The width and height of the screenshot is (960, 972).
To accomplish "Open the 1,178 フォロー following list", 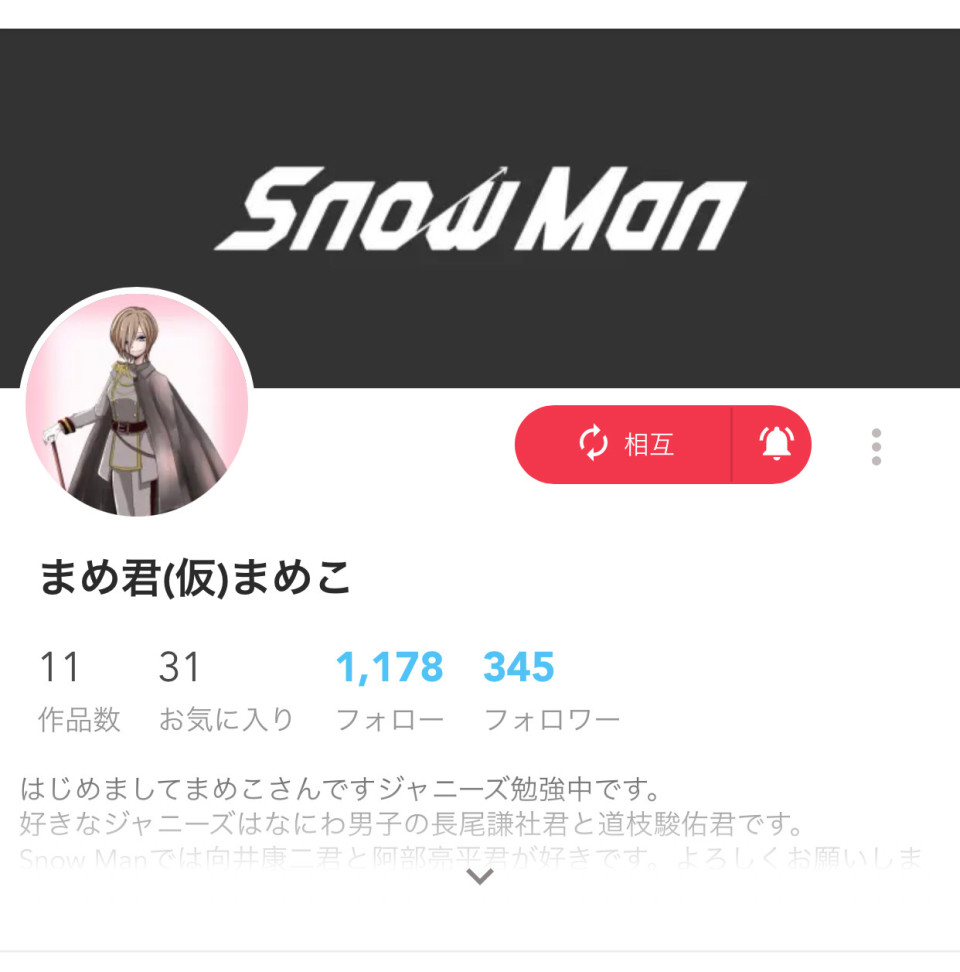I will [x=389, y=689].
